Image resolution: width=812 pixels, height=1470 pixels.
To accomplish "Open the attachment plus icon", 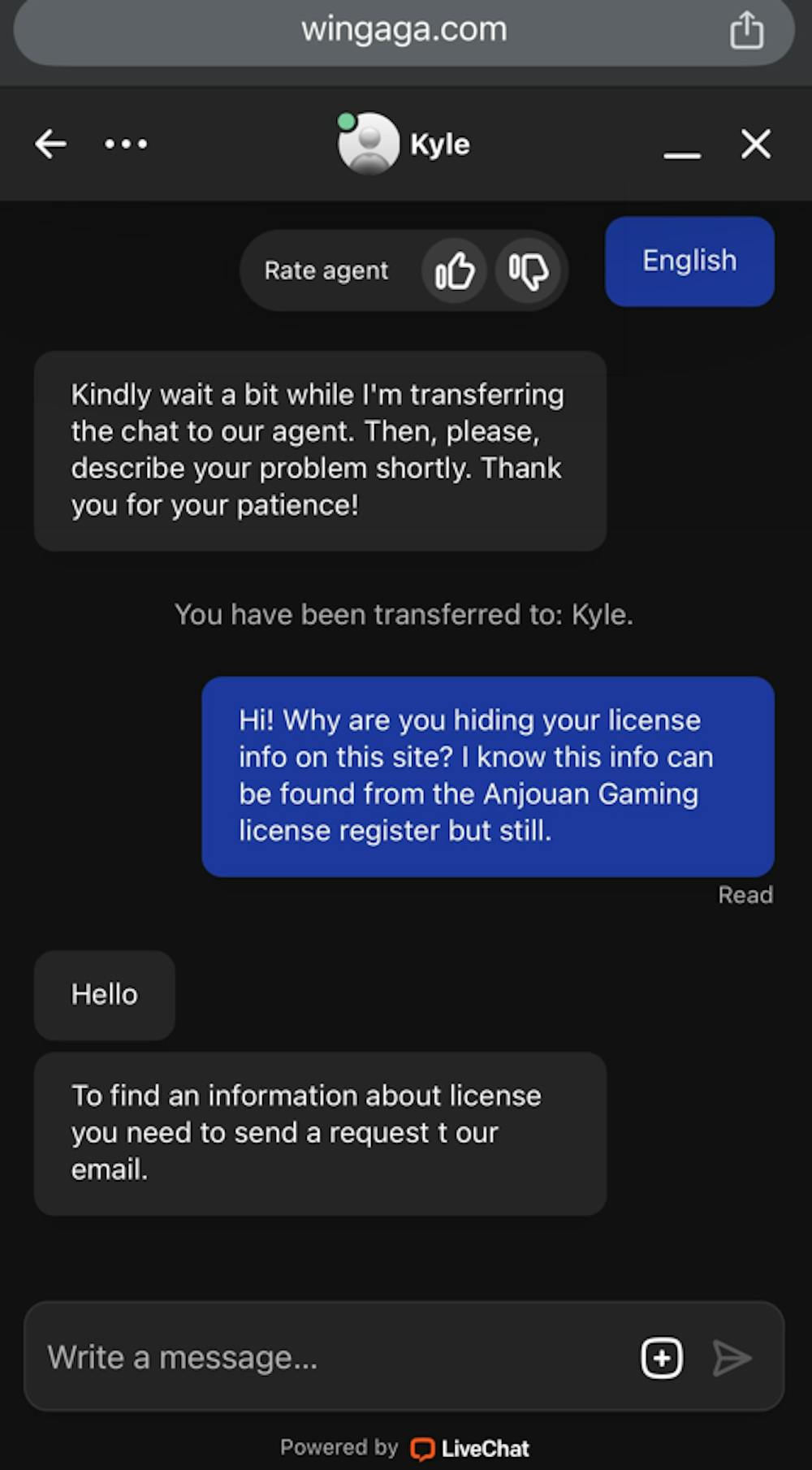I will pos(662,1358).
